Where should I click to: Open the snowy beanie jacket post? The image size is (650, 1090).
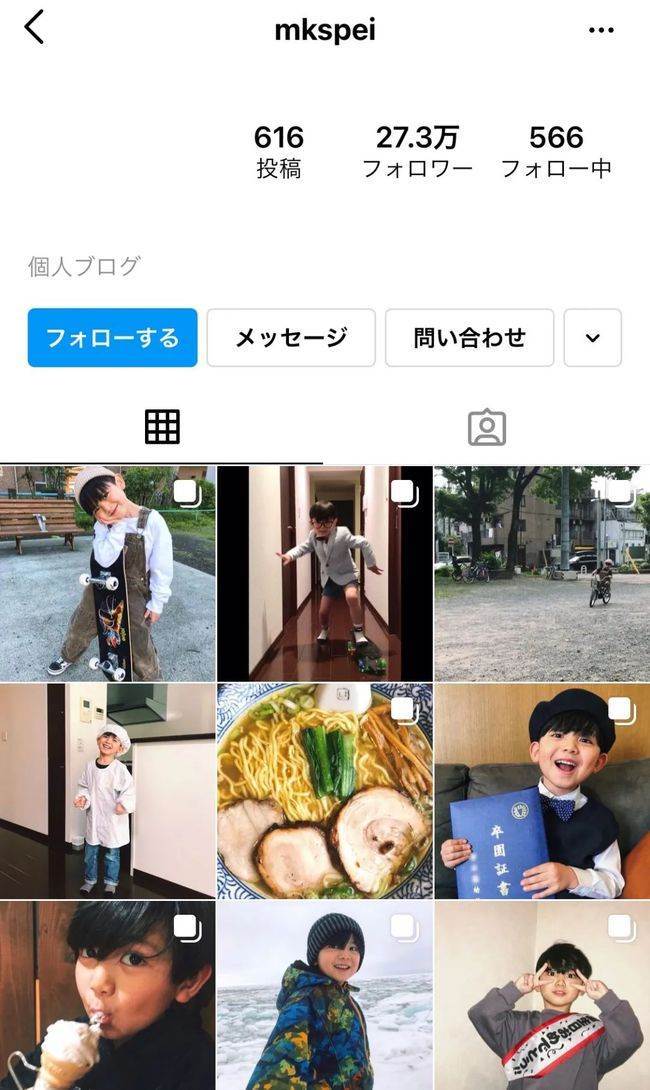point(325,995)
